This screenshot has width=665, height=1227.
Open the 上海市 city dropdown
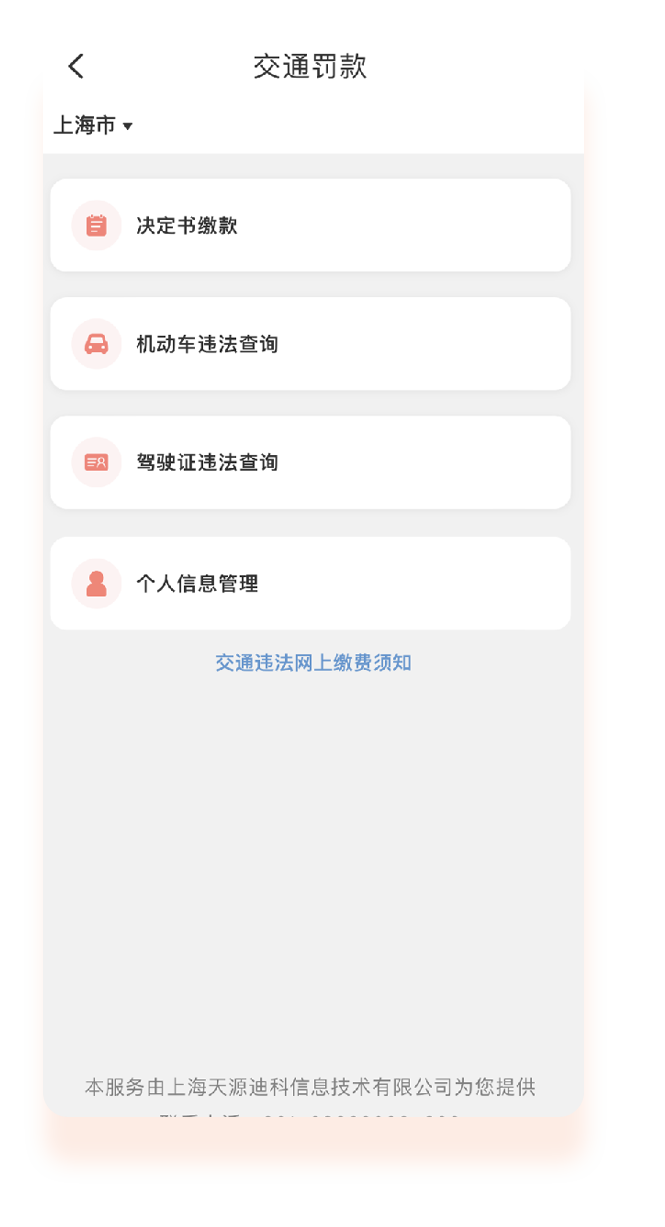[93, 126]
